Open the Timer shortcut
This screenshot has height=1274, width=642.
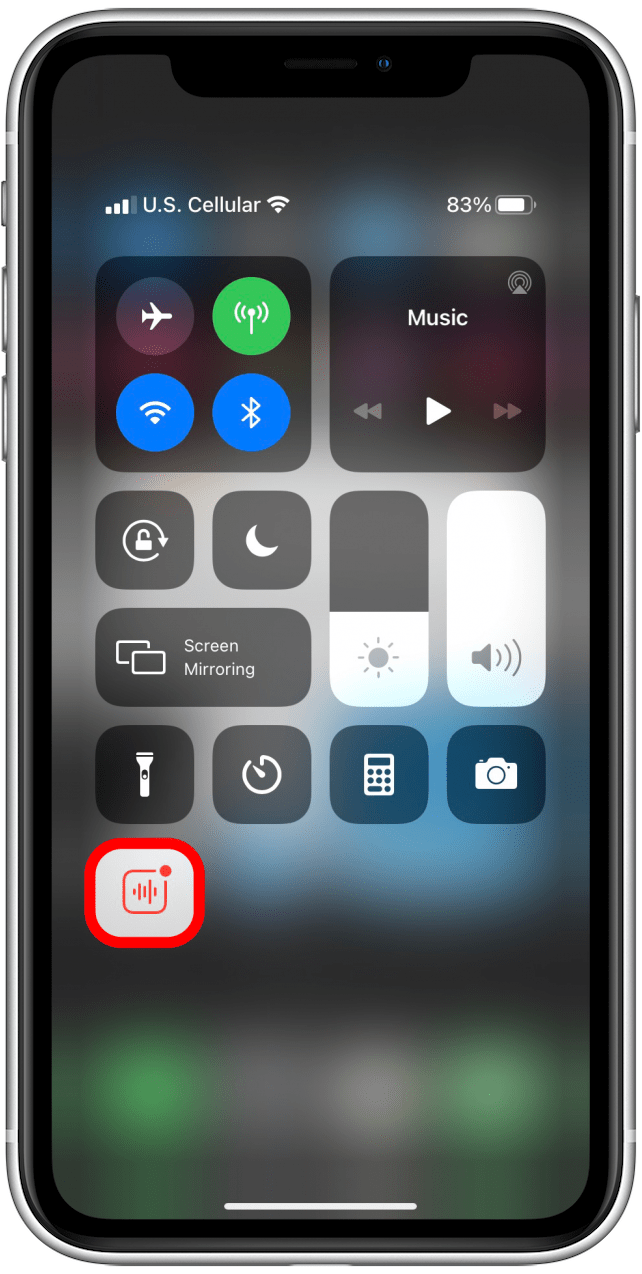(262, 774)
